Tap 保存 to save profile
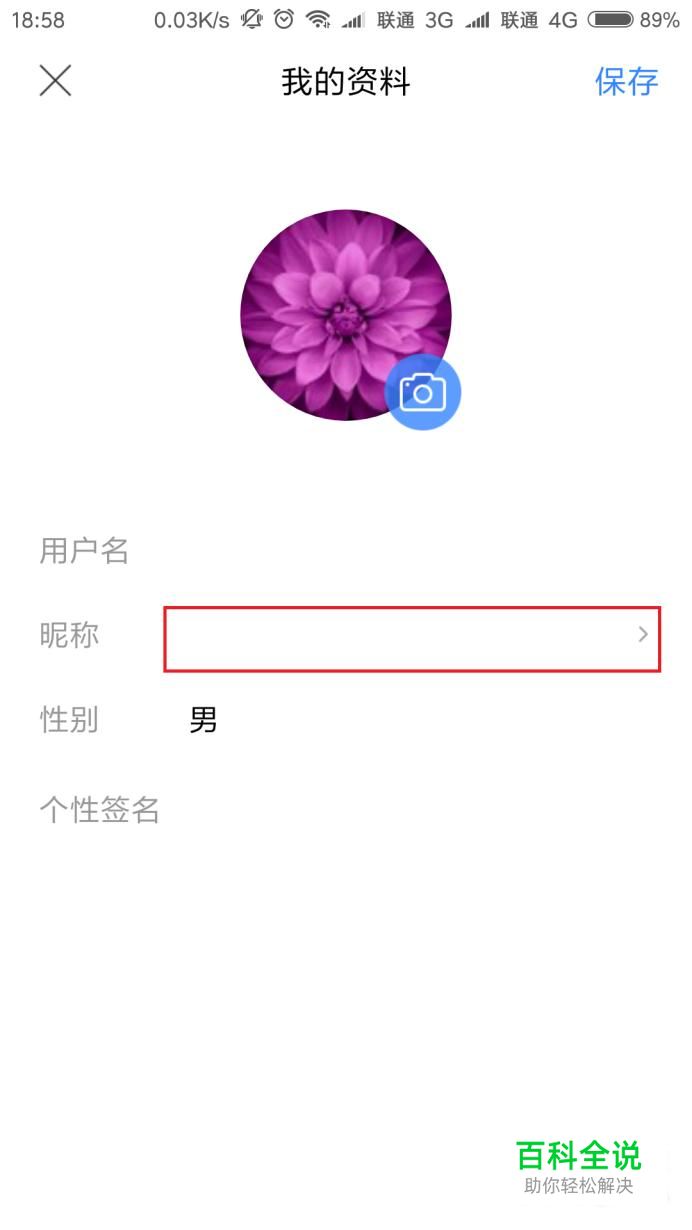692x1230 pixels. coord(627,81)
